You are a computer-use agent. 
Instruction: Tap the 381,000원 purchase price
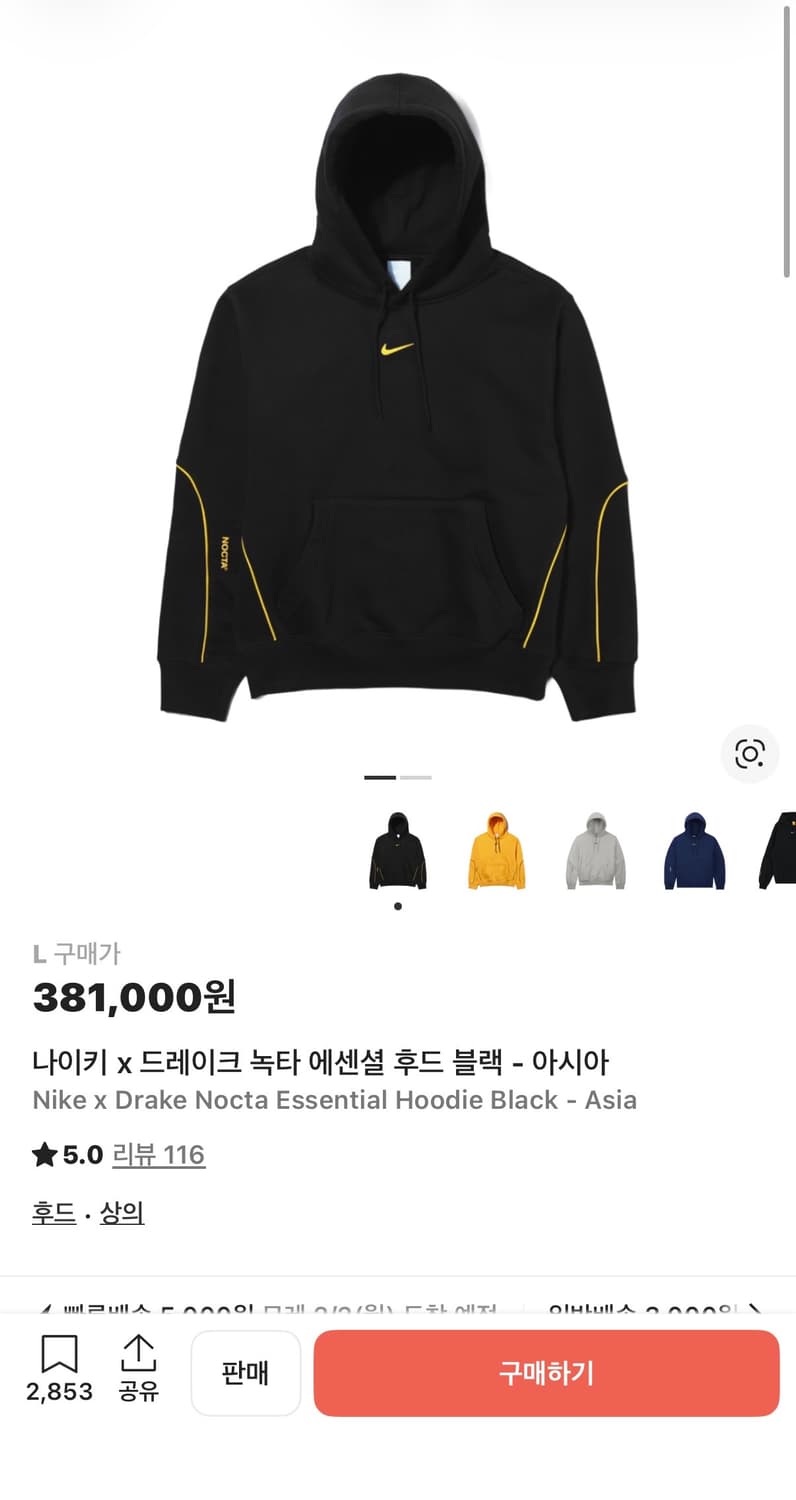pyautogui.click(x=132, y=997)
